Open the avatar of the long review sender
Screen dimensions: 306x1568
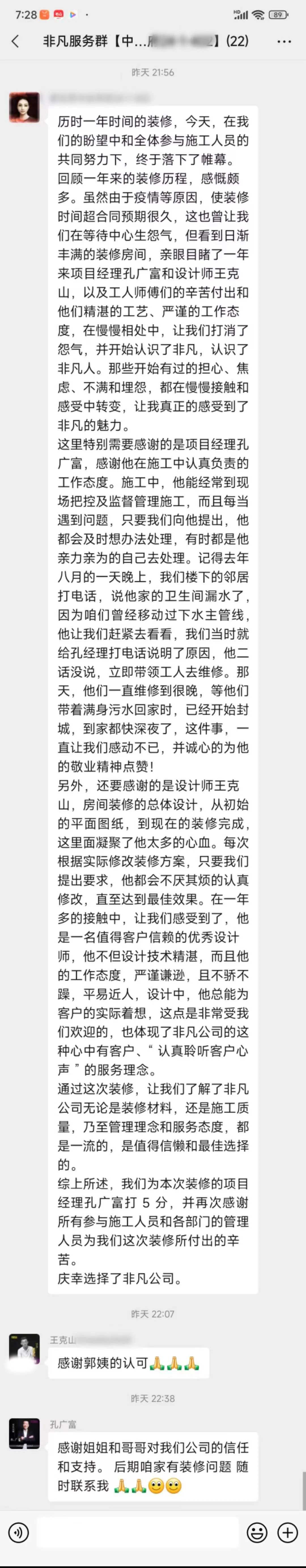pyautogui.click(x=24, y=108)
